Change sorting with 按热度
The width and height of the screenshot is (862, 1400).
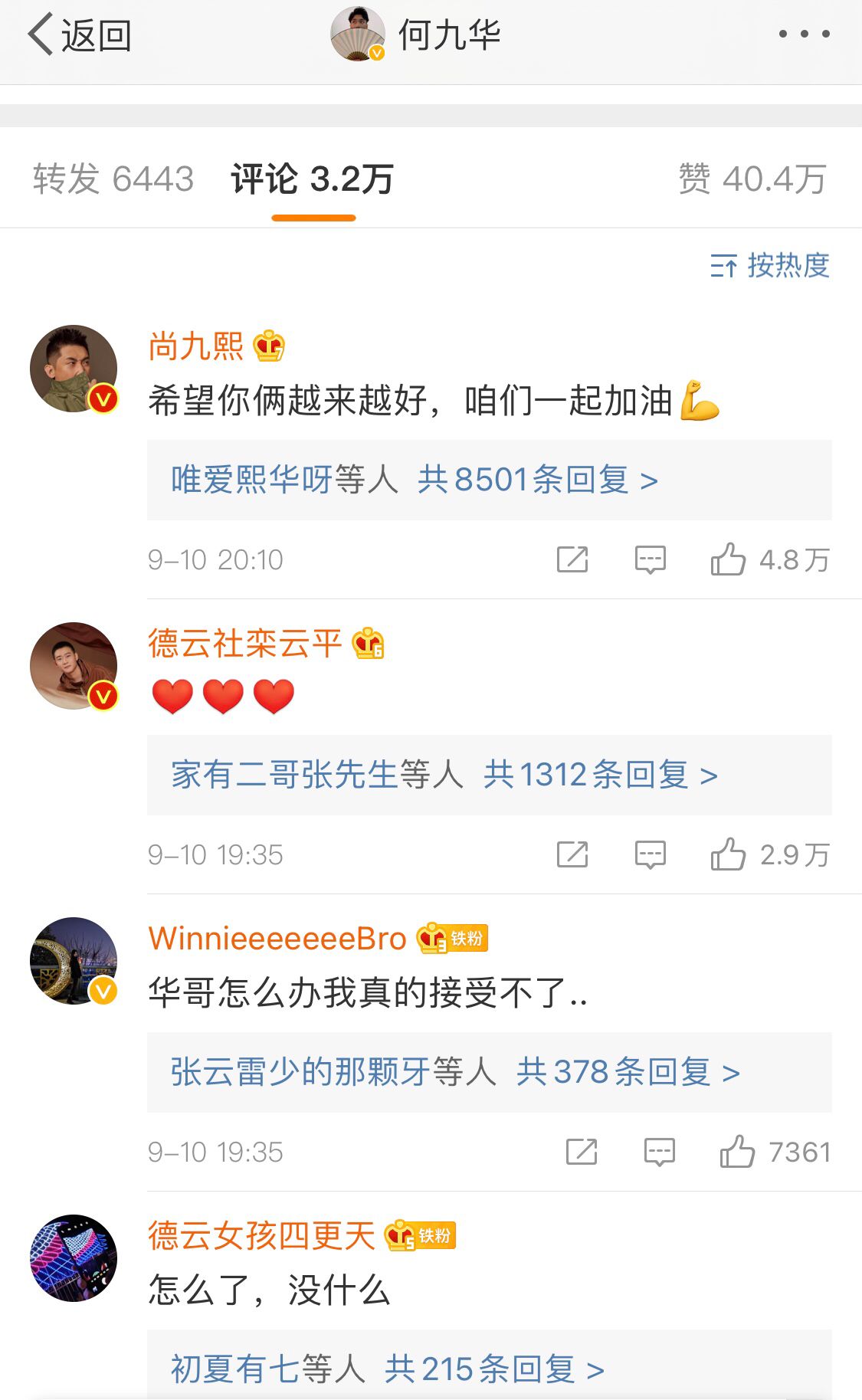[770, 266]
